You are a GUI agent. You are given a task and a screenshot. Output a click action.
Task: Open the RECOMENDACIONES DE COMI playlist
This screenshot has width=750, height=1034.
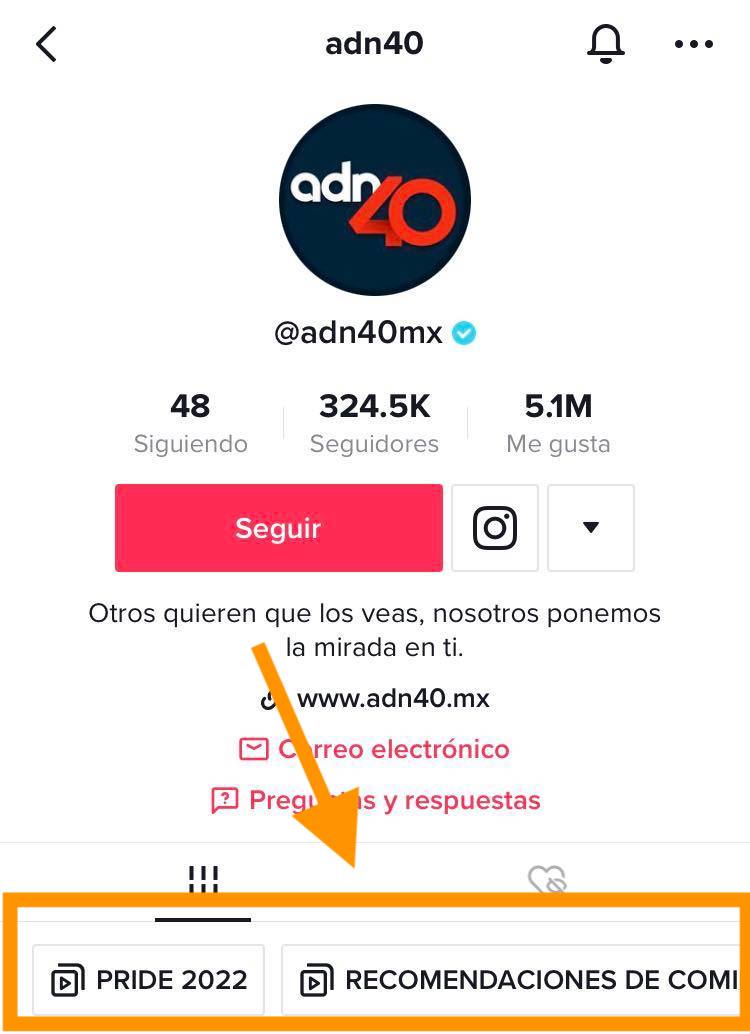pyautogui.click(x=520, y=980)
